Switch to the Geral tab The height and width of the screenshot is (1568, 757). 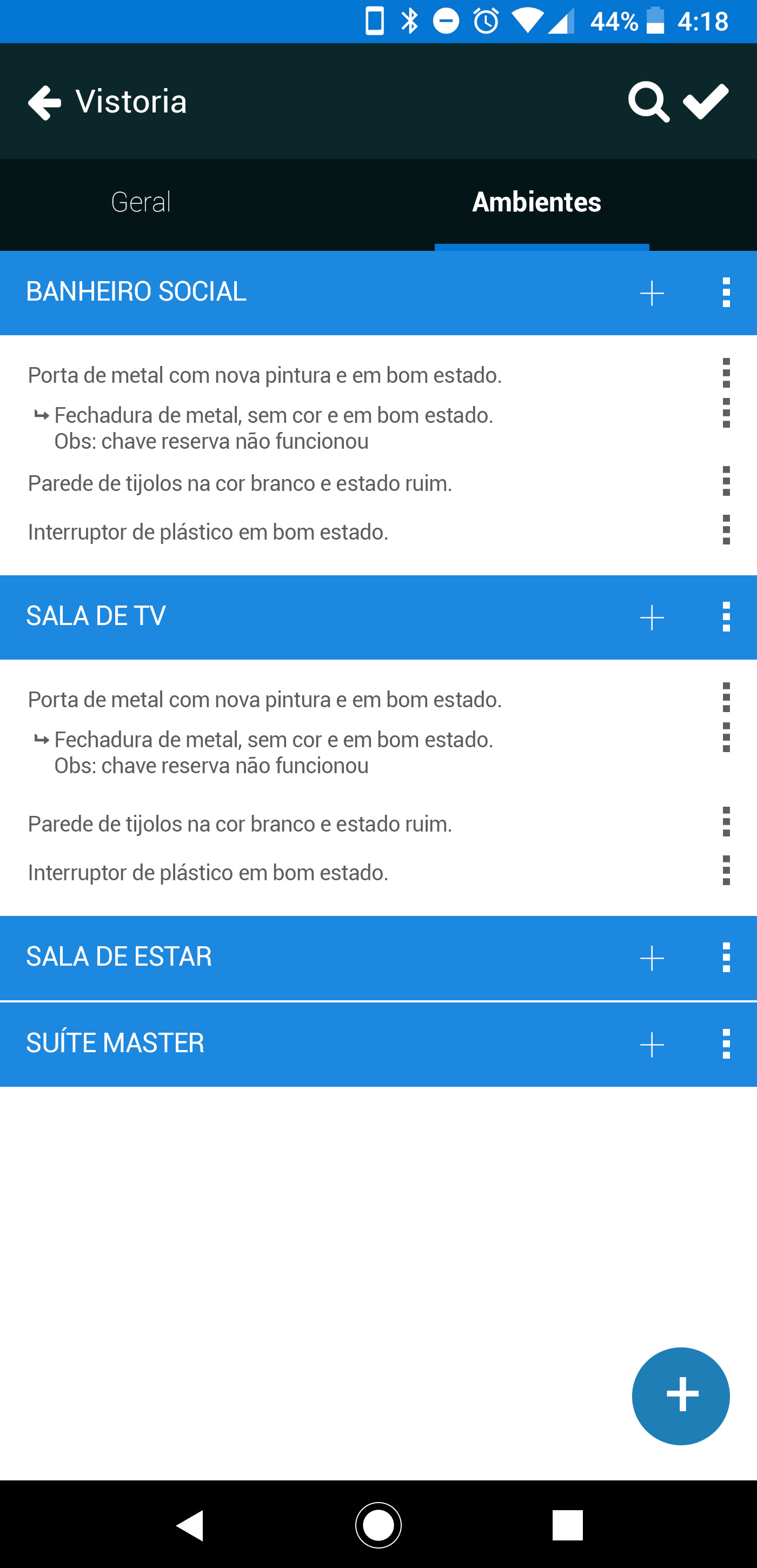141,202
